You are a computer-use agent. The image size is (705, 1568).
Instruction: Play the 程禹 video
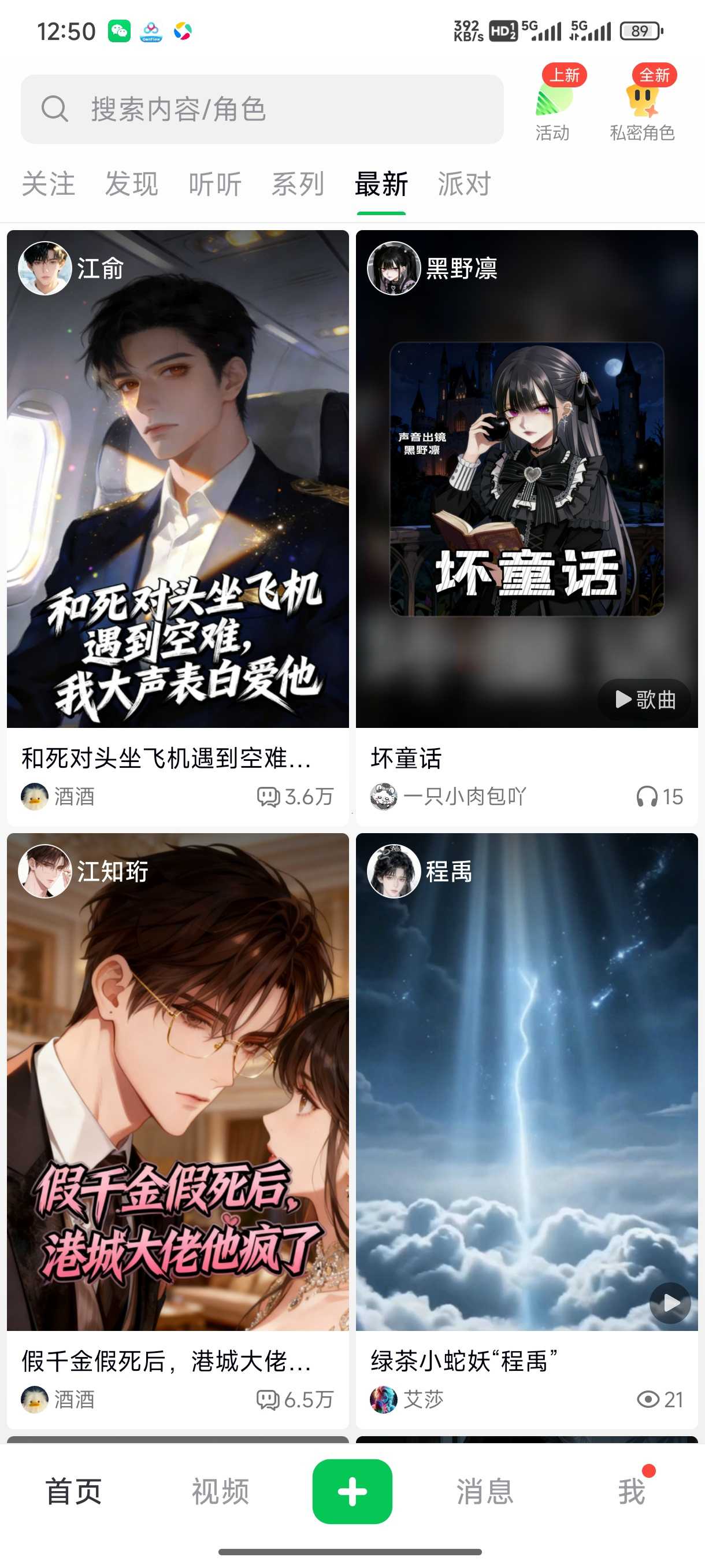click(x=670, y=1303)
